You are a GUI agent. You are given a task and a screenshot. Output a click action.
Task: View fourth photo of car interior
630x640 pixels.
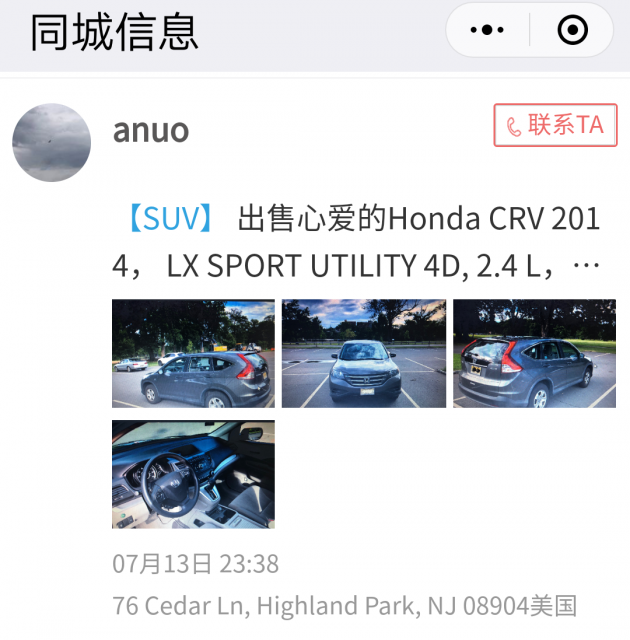tap(193, 474)
